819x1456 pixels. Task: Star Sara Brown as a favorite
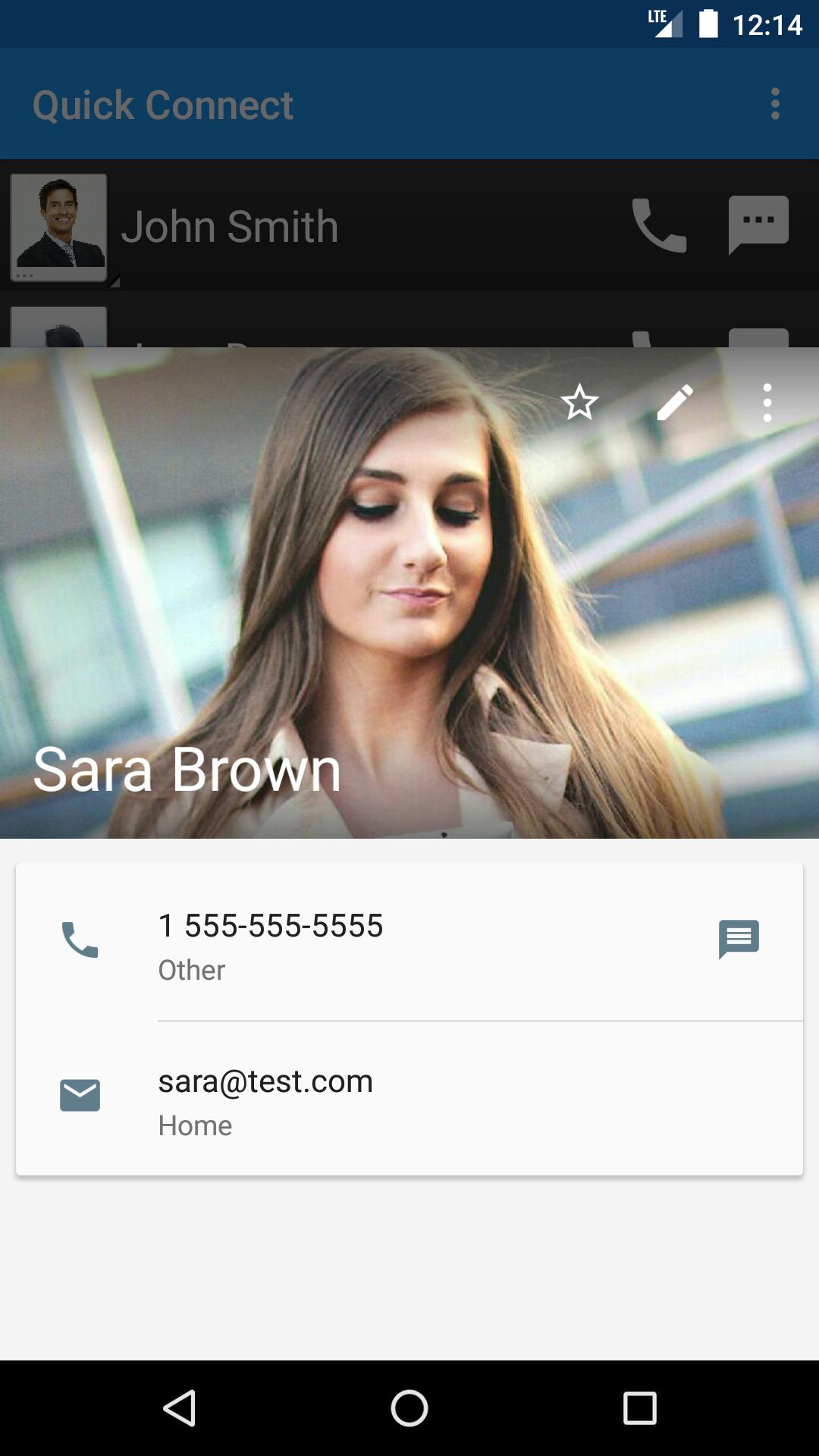pos(580,402)
